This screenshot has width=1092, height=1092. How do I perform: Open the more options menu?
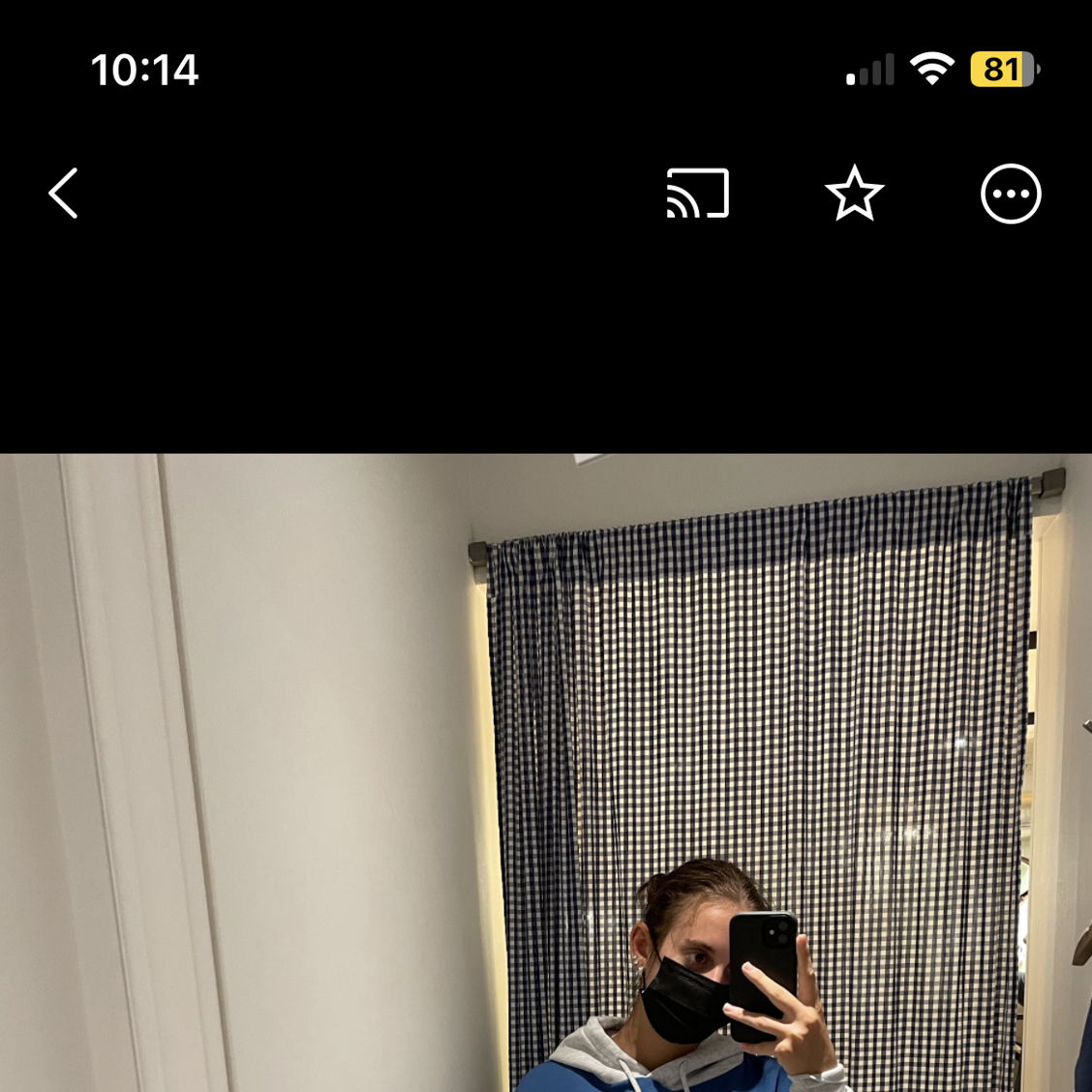tap(1011, 194)
